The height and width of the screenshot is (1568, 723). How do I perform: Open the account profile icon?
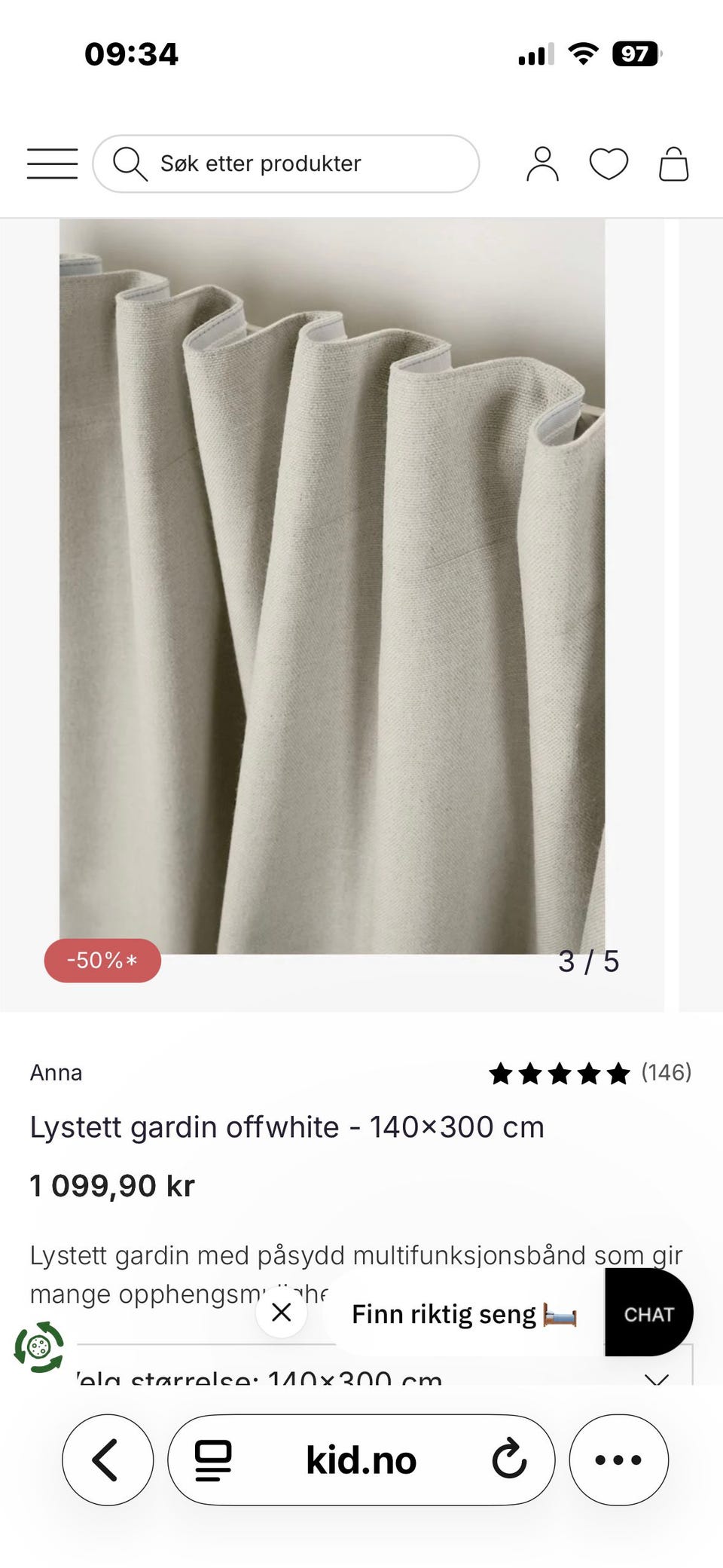click(542, 163)
